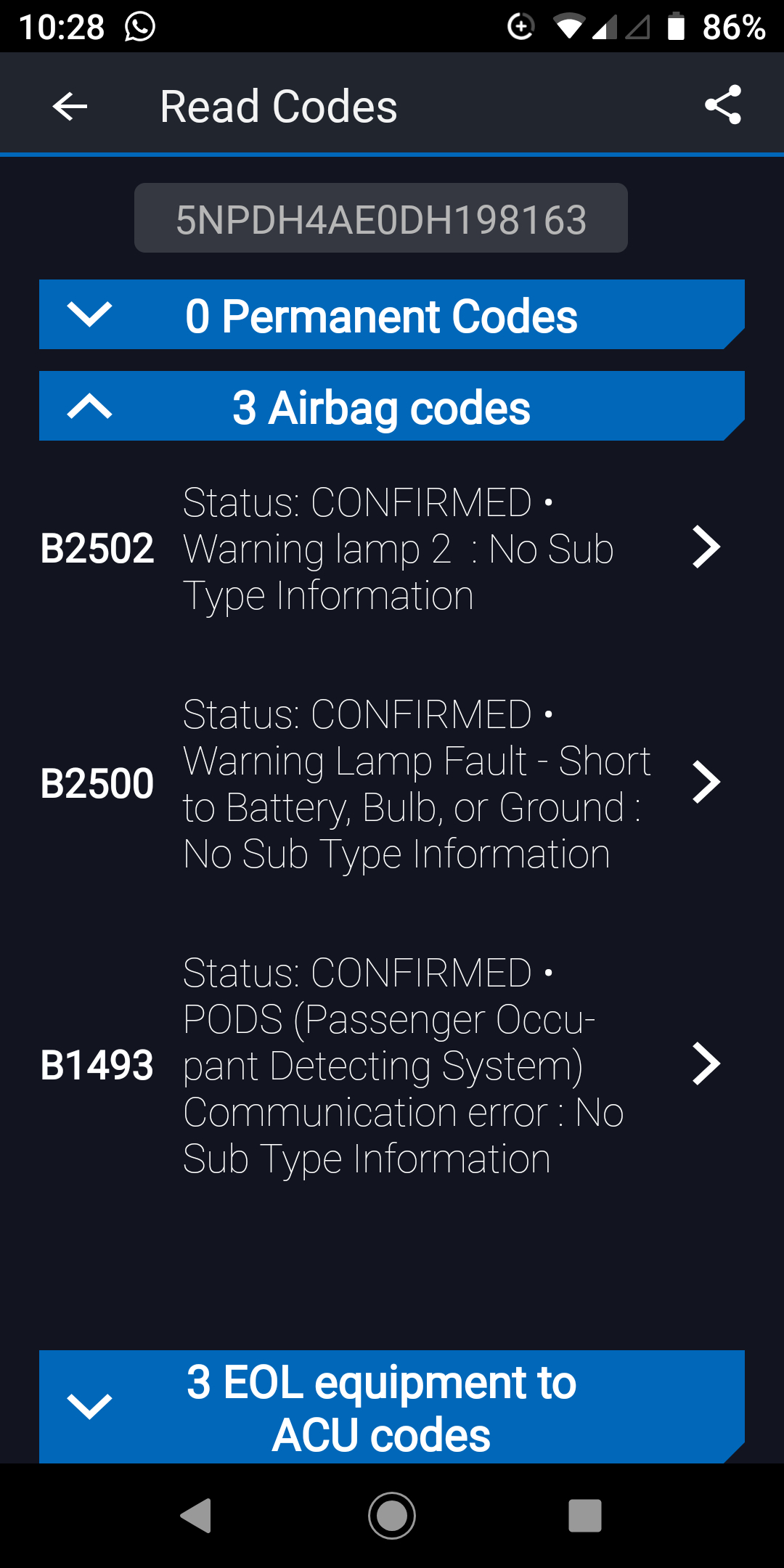Go to the Android home screen
The height and width of the screenshot is (1568, 784).
pos(392,1516)
